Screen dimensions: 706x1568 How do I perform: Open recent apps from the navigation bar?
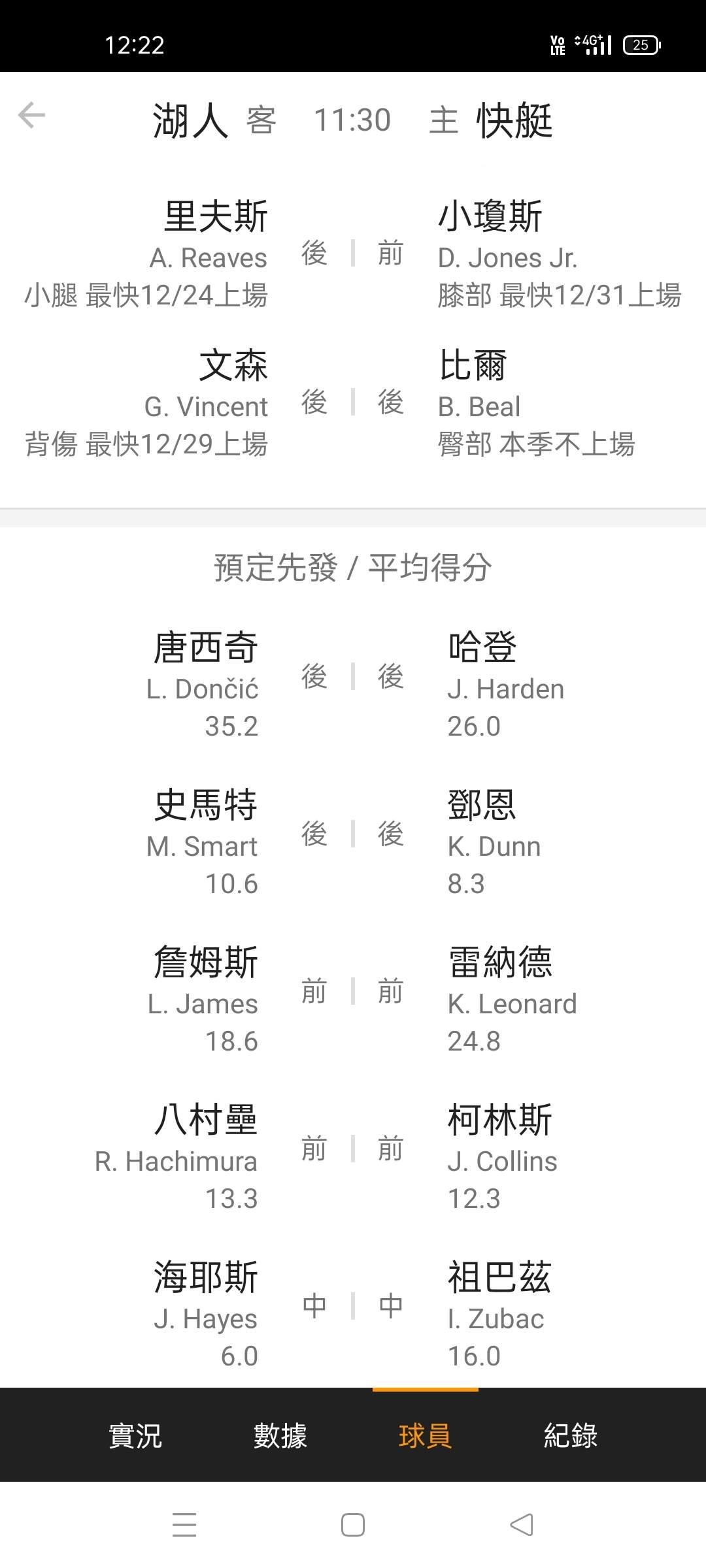click(x=184, y=1526)
